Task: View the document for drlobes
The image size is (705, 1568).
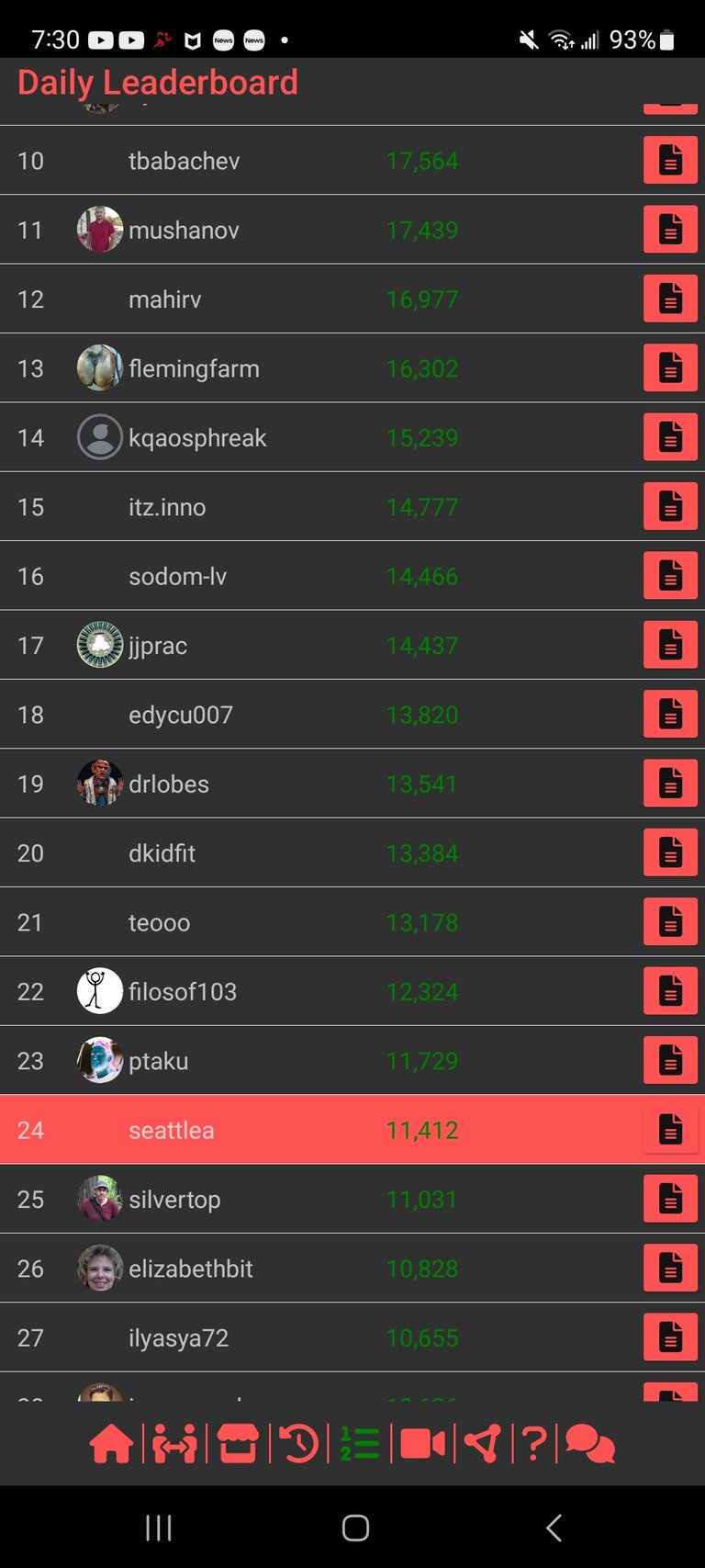Action: tap(671, 783)
